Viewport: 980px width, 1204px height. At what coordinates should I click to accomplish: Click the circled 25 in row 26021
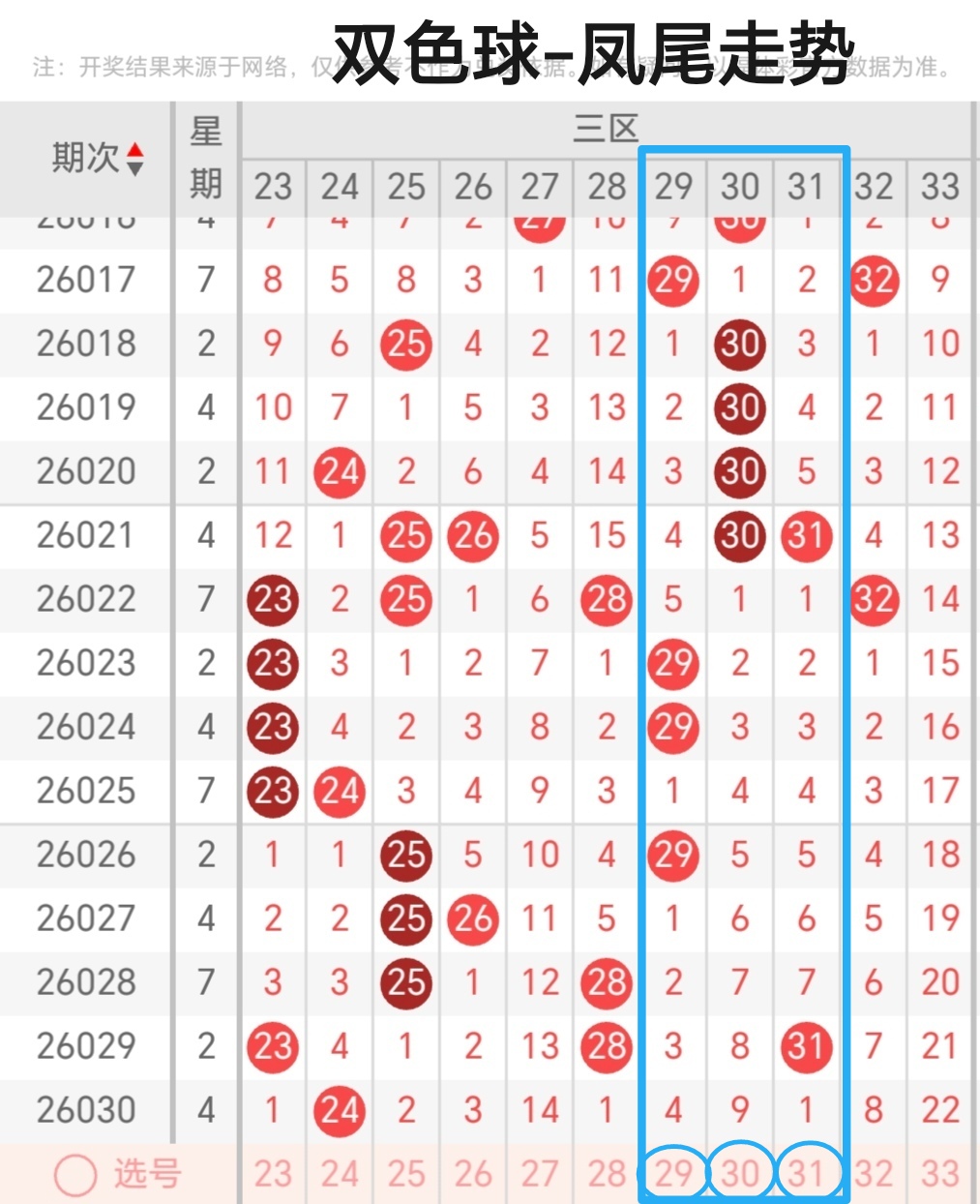pyautogui.click(x=406, y=536)
